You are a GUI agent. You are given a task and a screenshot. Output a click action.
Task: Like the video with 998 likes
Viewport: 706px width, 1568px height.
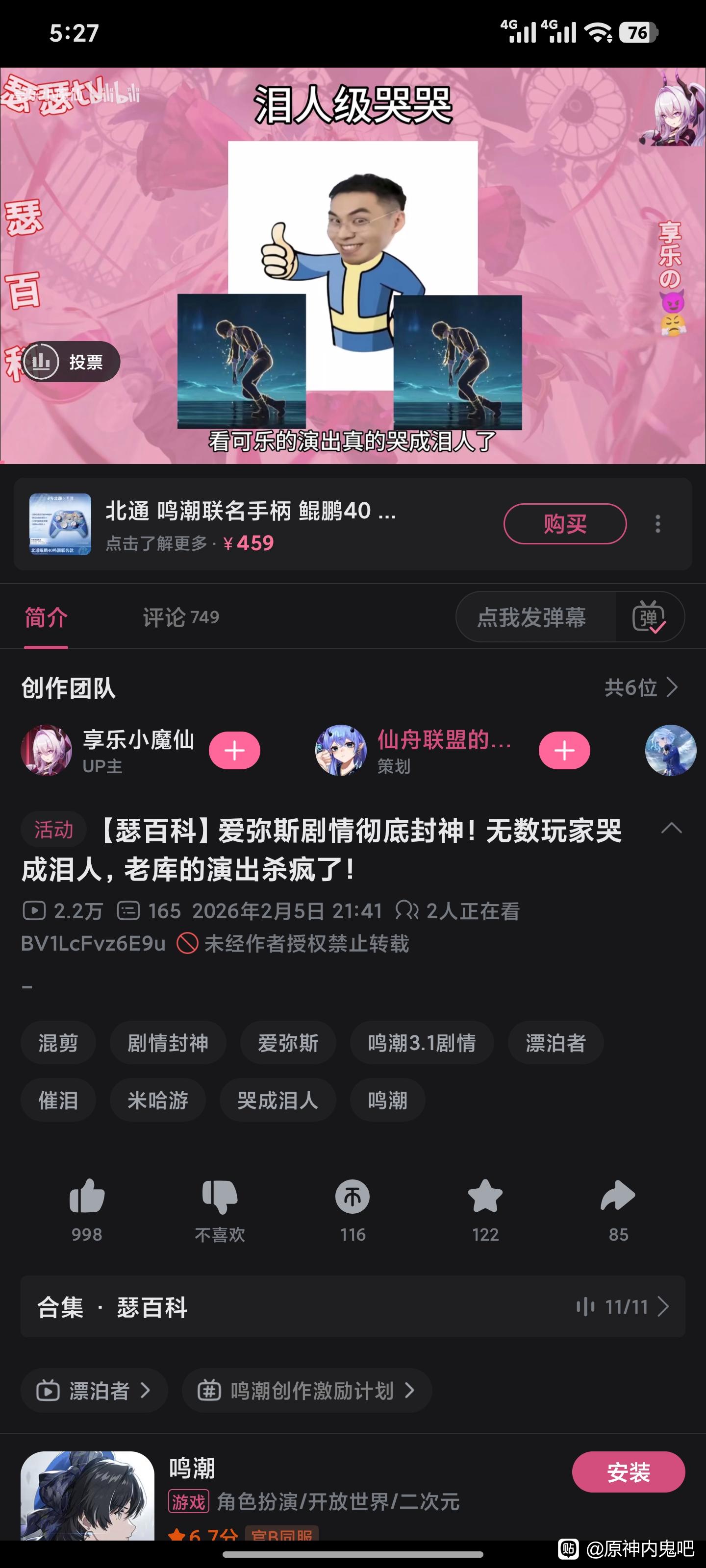pyautogui.click(x=87, y=1197)
